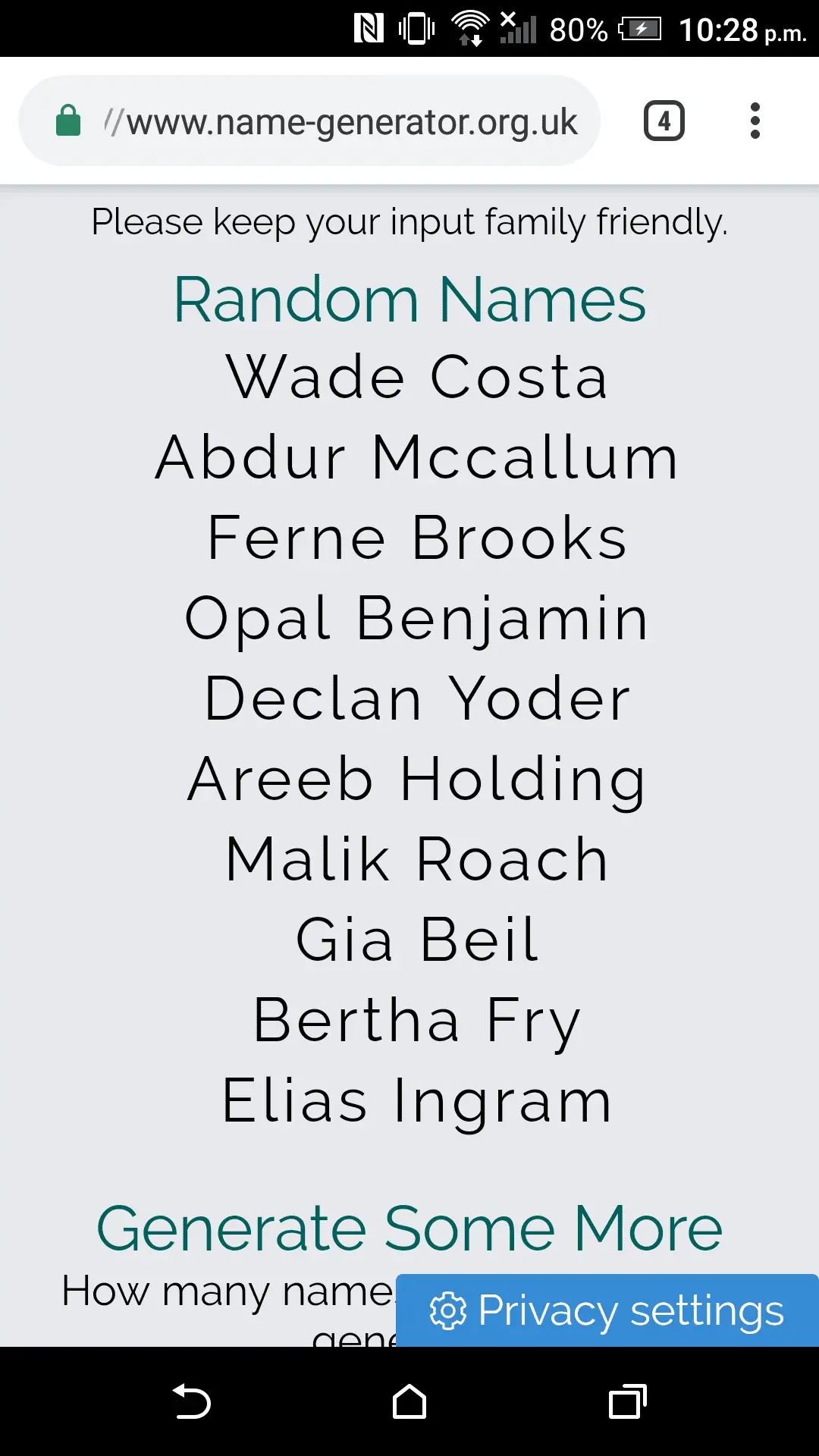Viewport: 819px width, 1456px height.
Task: Tap the URL address bar
Action: (x=341, y=121)
